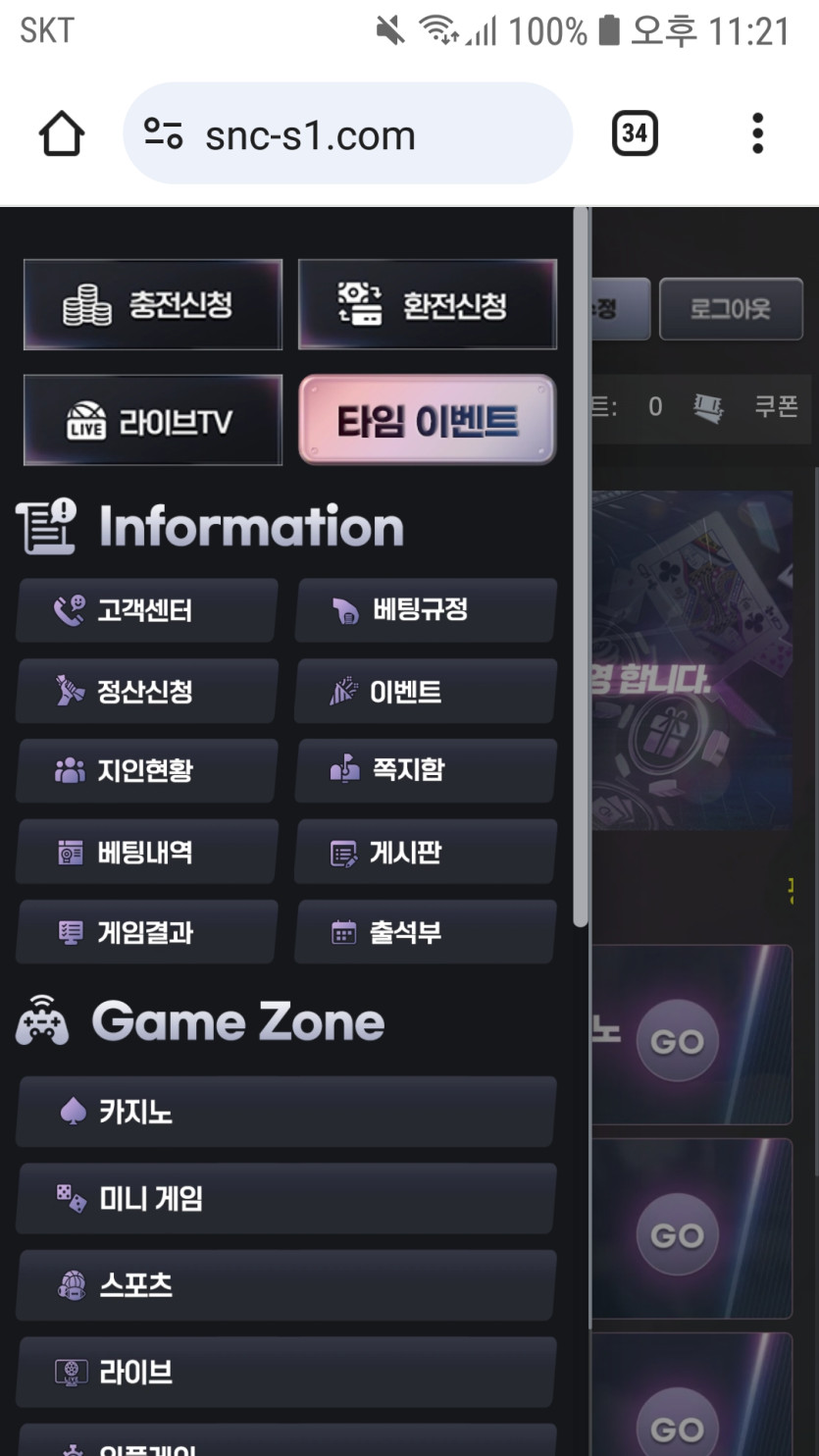Open the 쪽지함 message box
819x1456 pixels.
[425, 771]
